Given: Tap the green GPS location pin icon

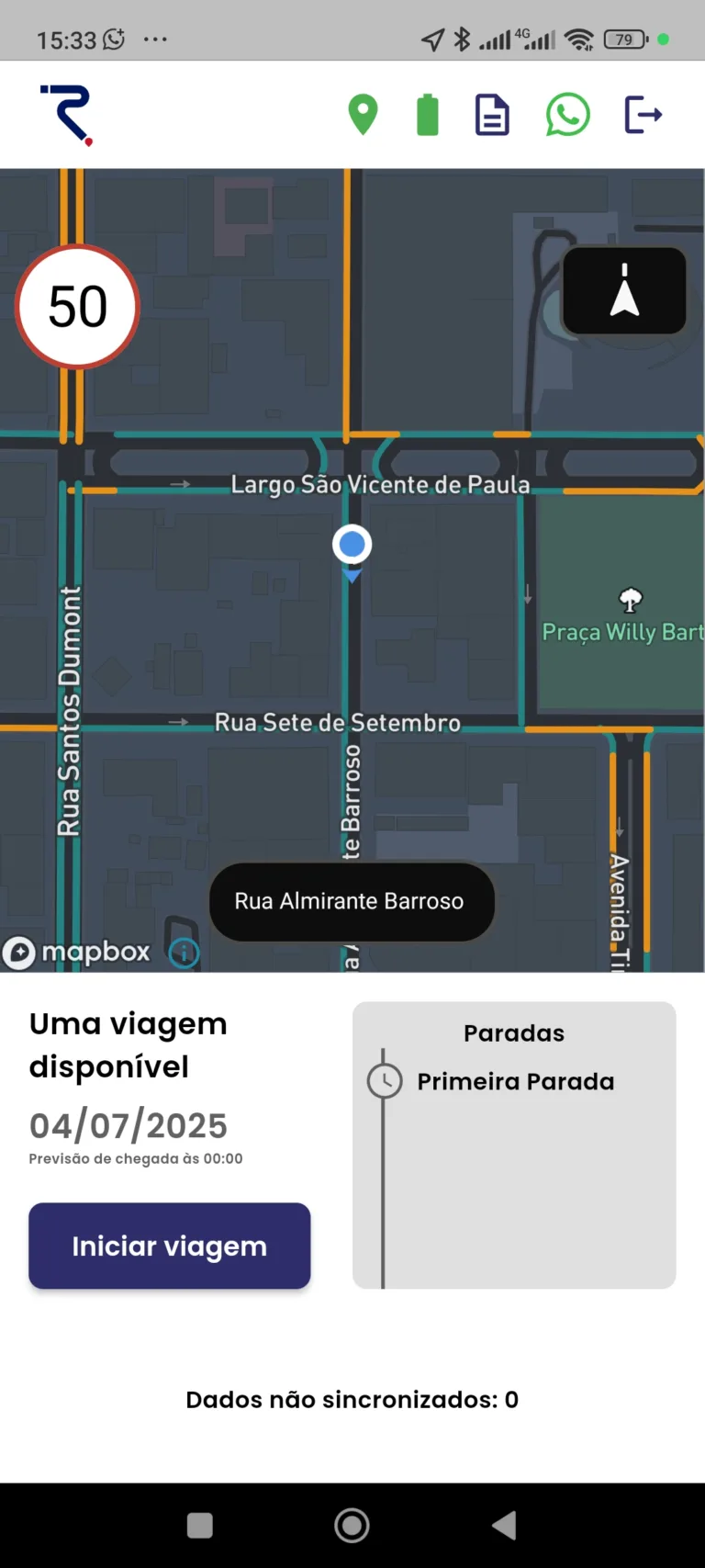Looking at the screenshot, I should [363, 114].
